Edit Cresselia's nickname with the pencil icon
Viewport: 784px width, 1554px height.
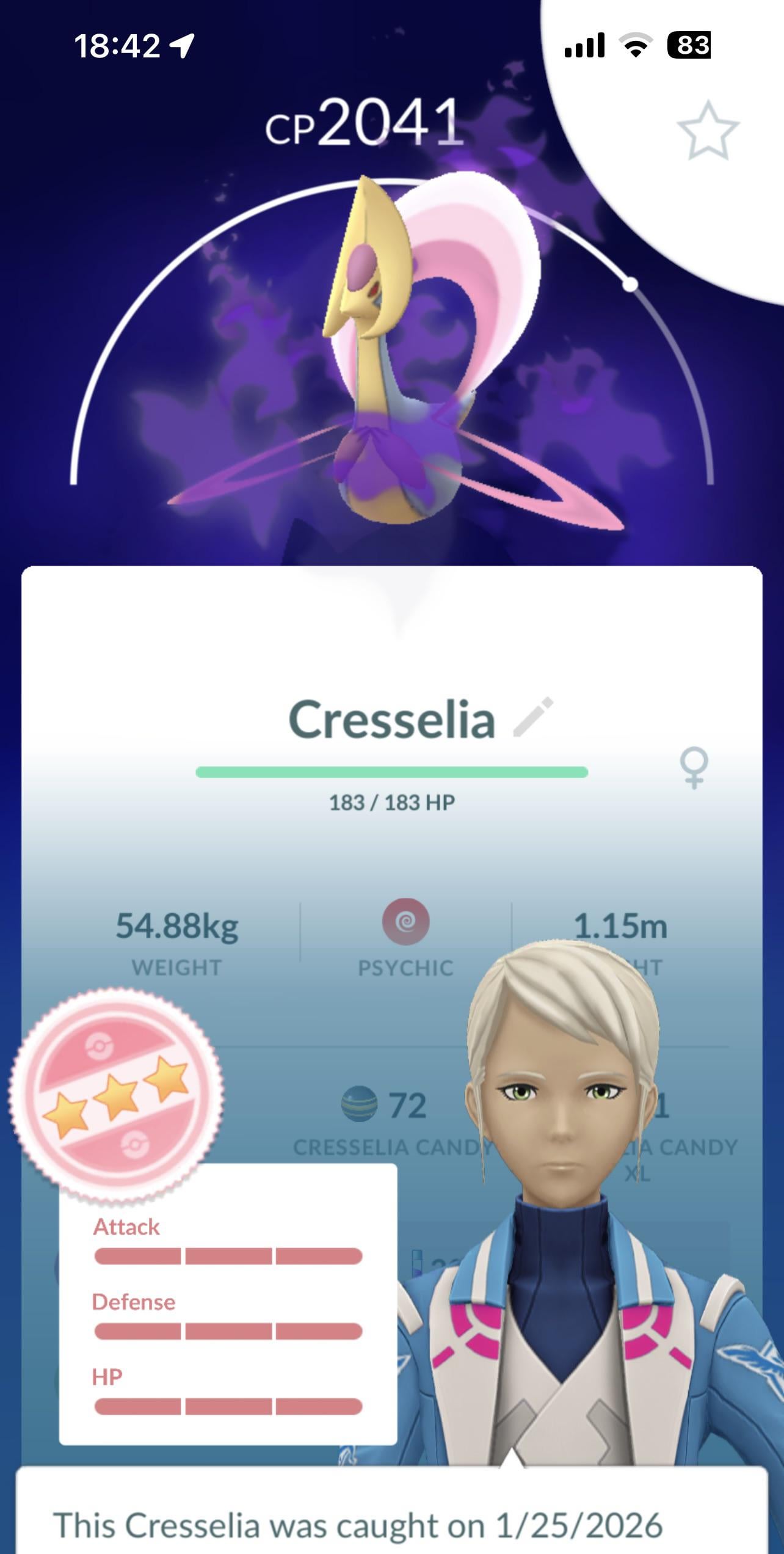533,717
